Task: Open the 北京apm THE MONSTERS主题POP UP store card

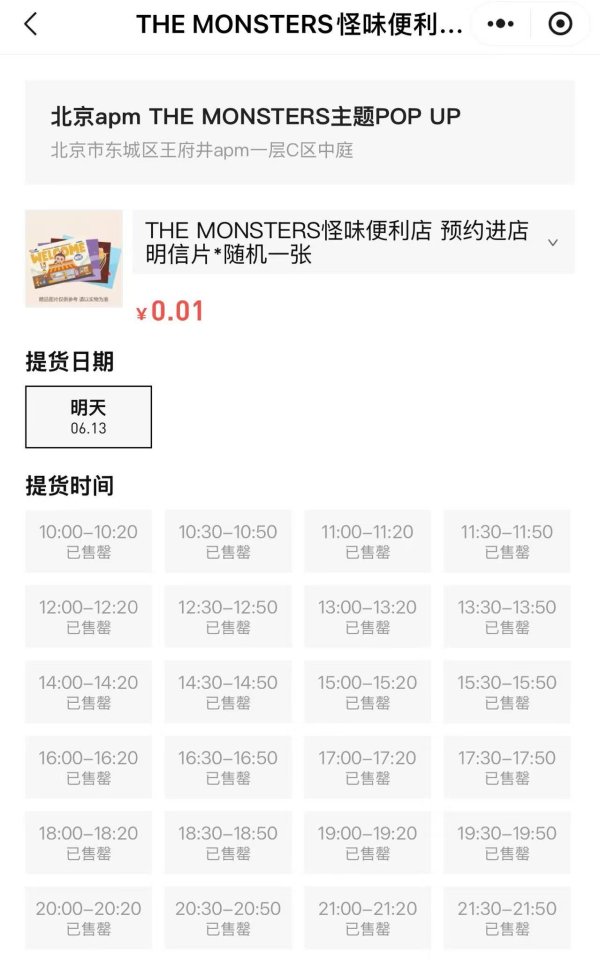Action: [x=300, y=132]
